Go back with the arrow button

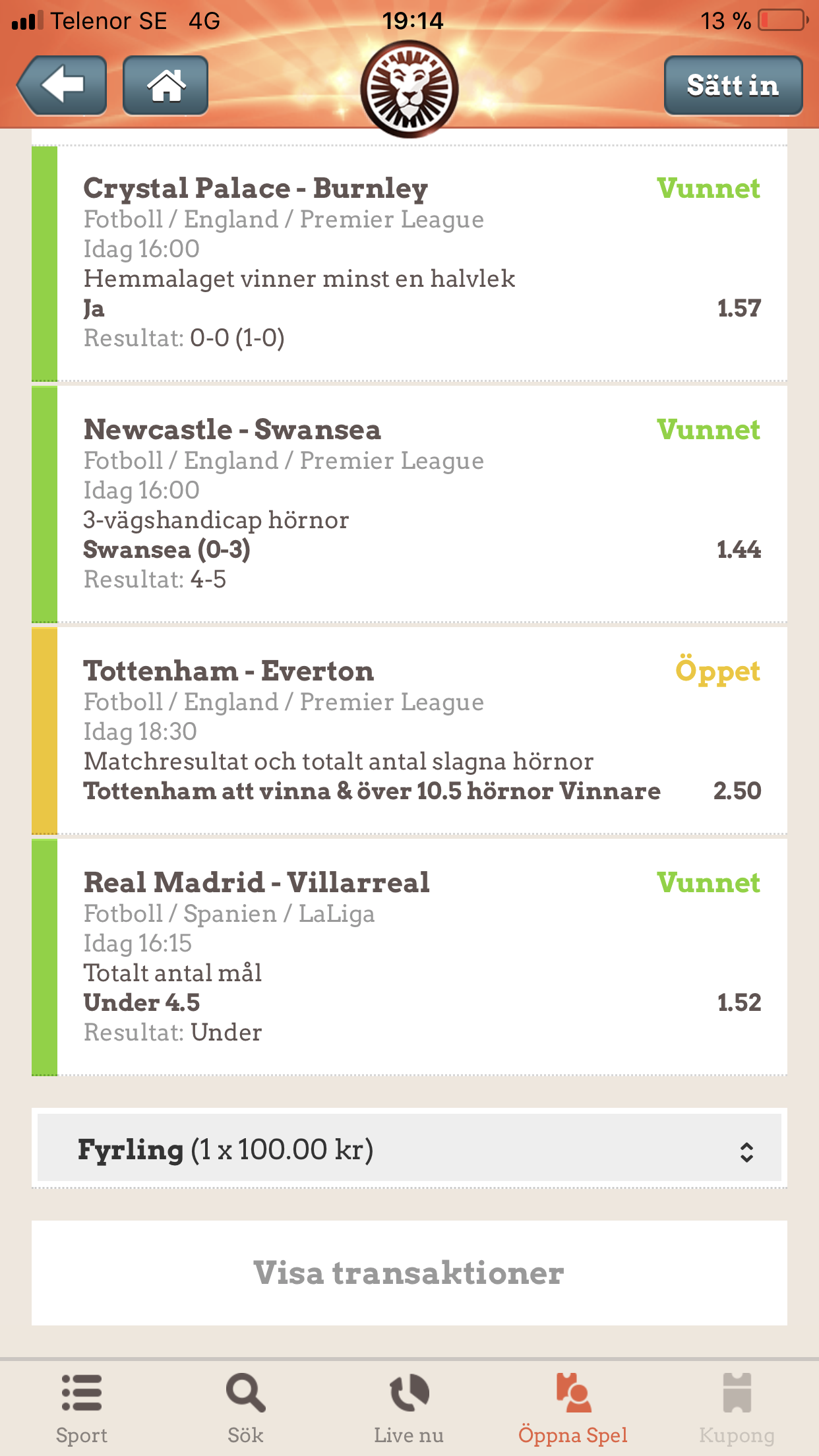62,85
